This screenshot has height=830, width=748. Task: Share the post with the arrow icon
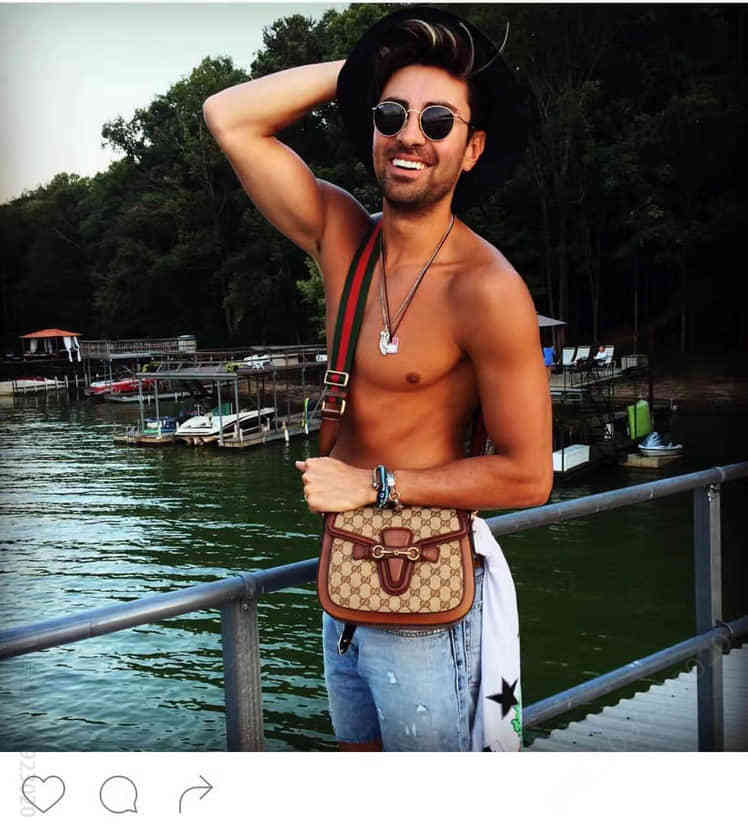[195, 794]
